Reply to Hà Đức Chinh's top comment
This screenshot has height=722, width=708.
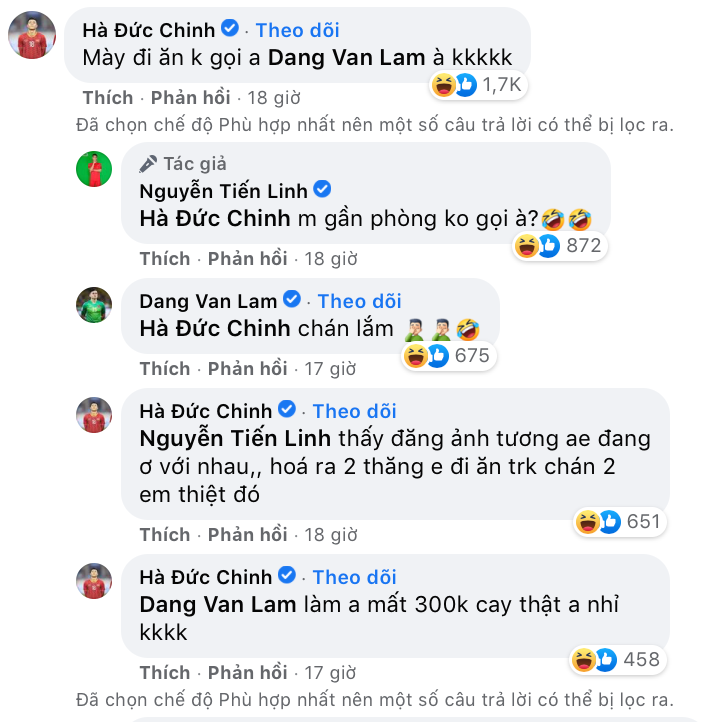(x=189, y=98)
